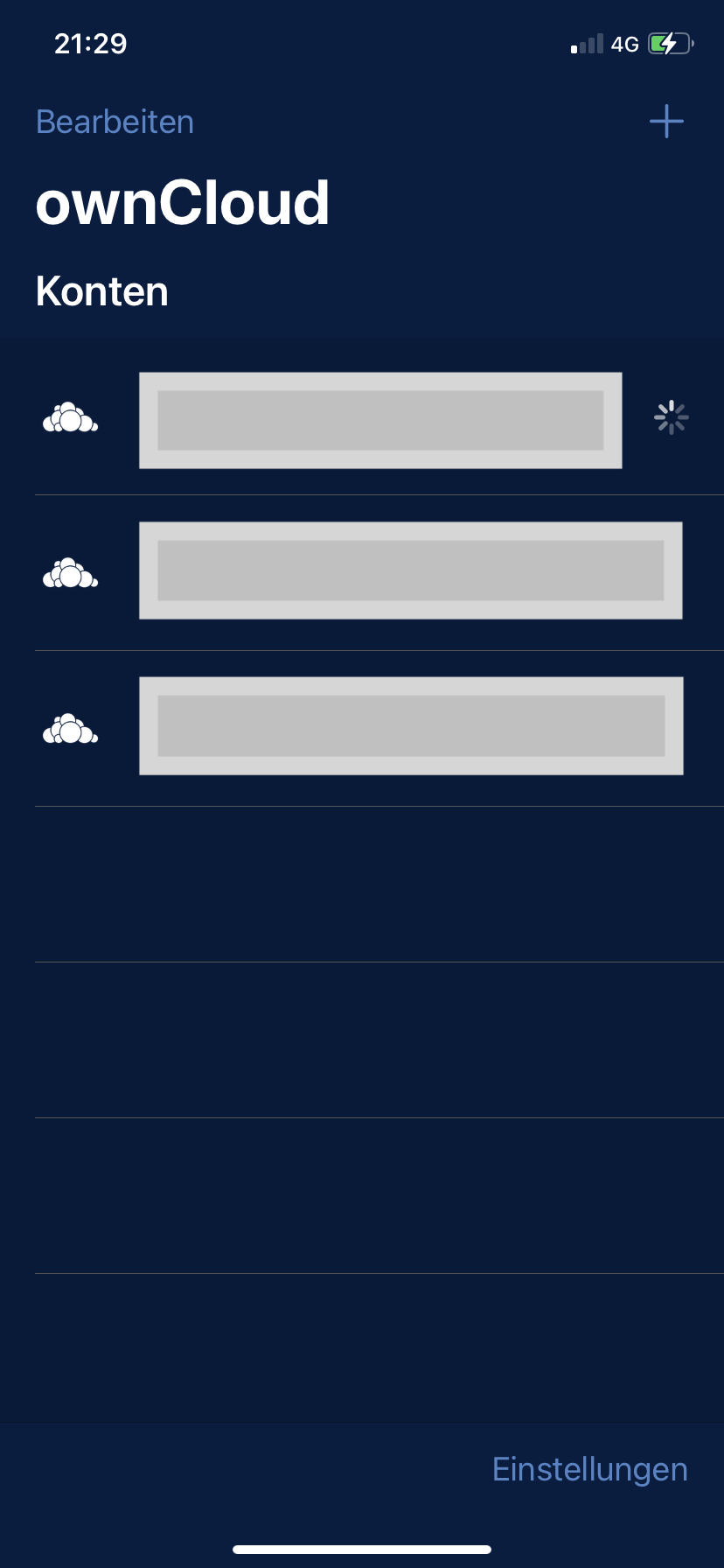Tap the loading spinner on the first account

tap(670, 417)
